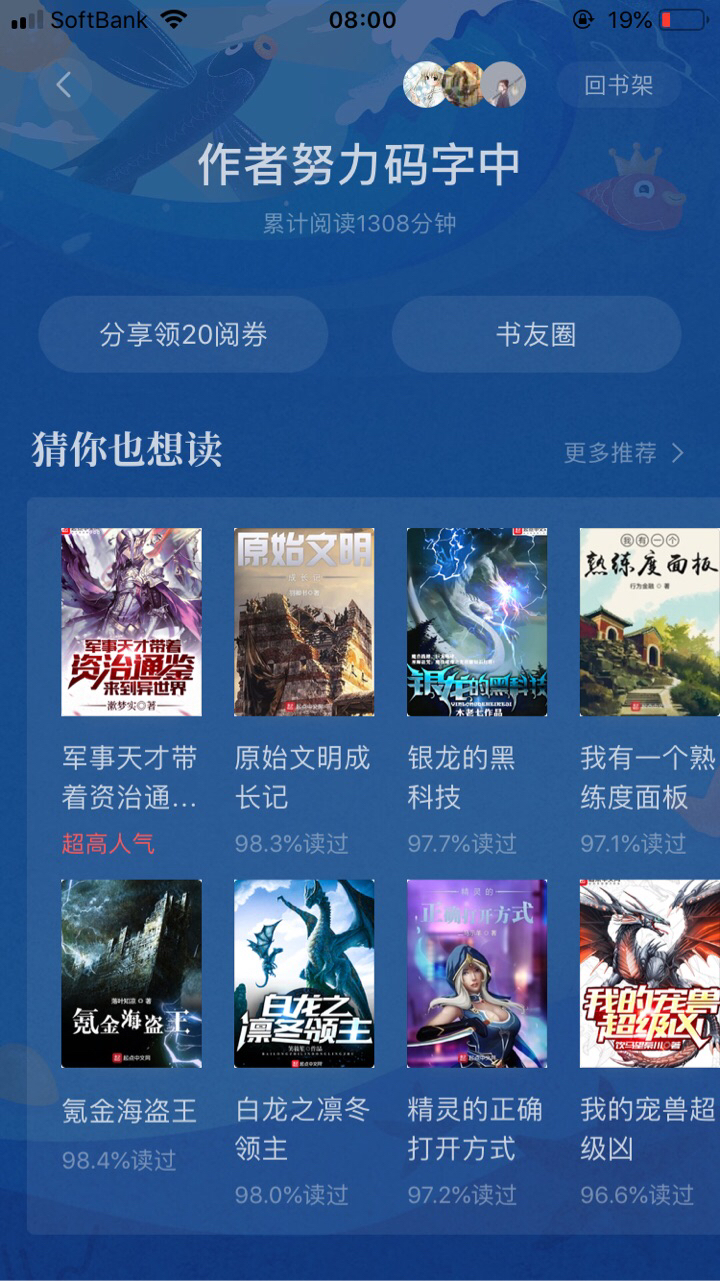Tap the back arrow

(65, 85)
